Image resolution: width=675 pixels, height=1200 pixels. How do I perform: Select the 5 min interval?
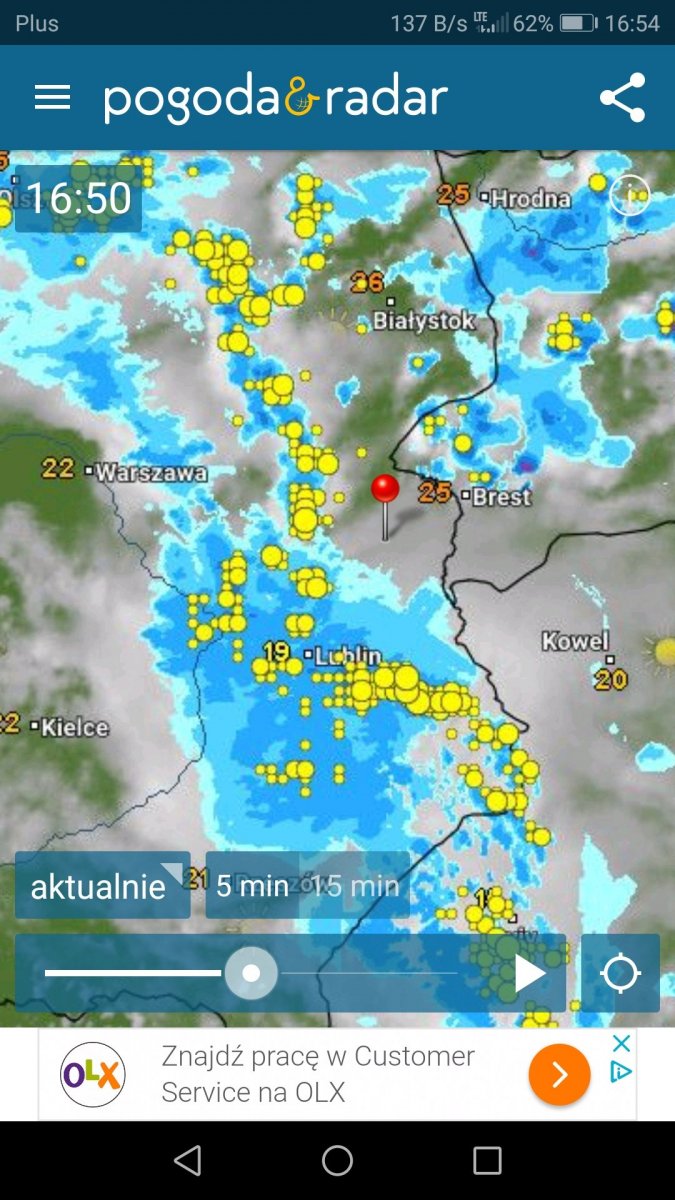252,886
